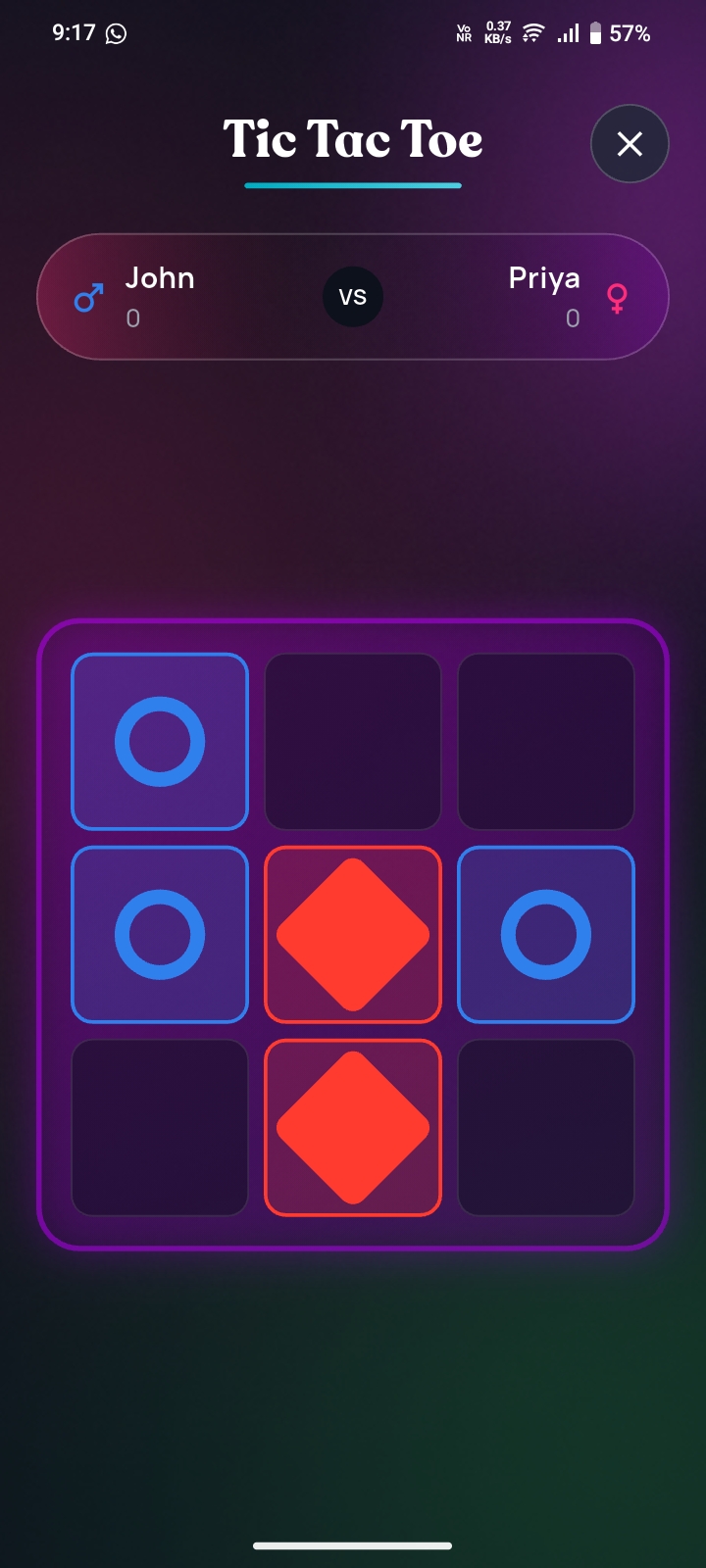Mark the empty top-right cell
This screenshot has height=1568, width=706.
[x=546, y=741]
